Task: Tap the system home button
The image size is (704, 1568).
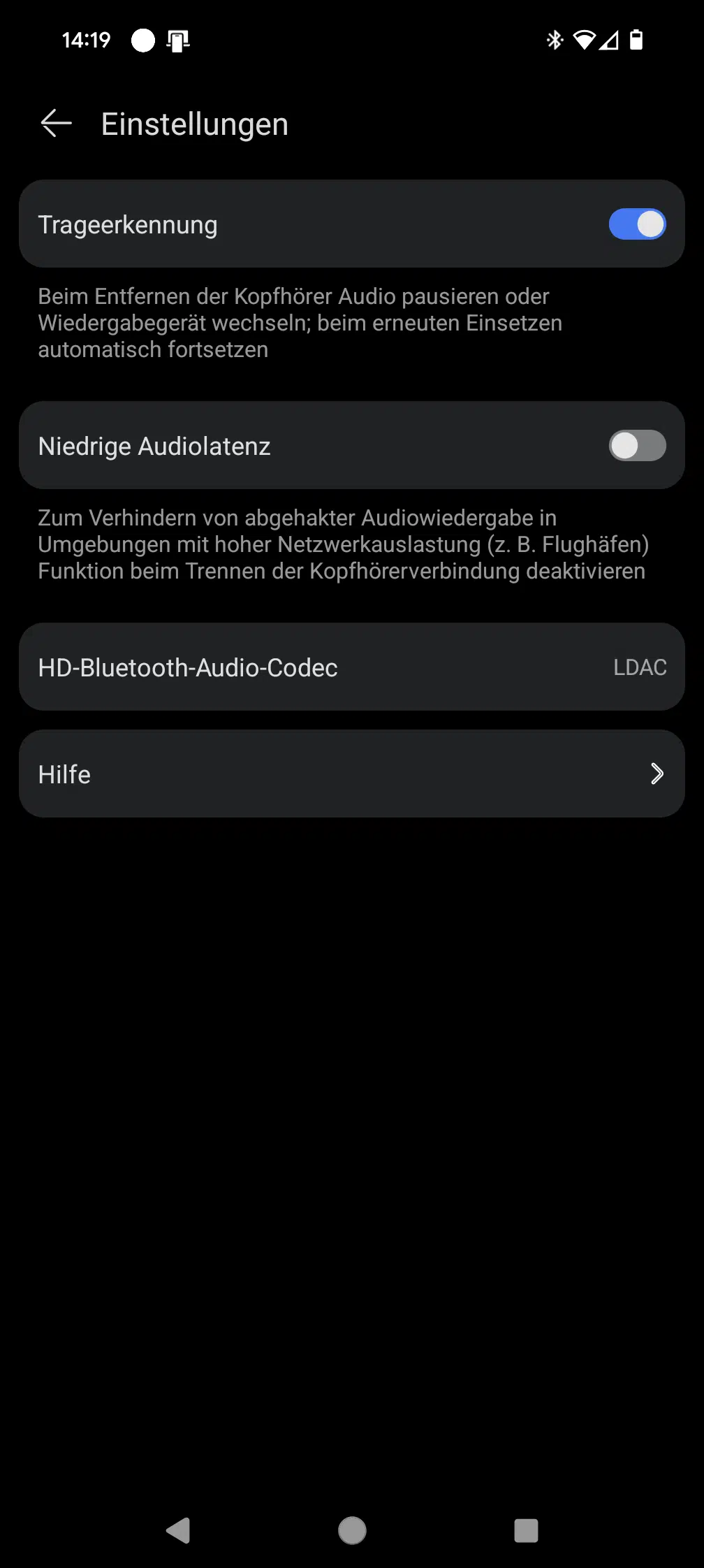Action: pos(352,1530)
